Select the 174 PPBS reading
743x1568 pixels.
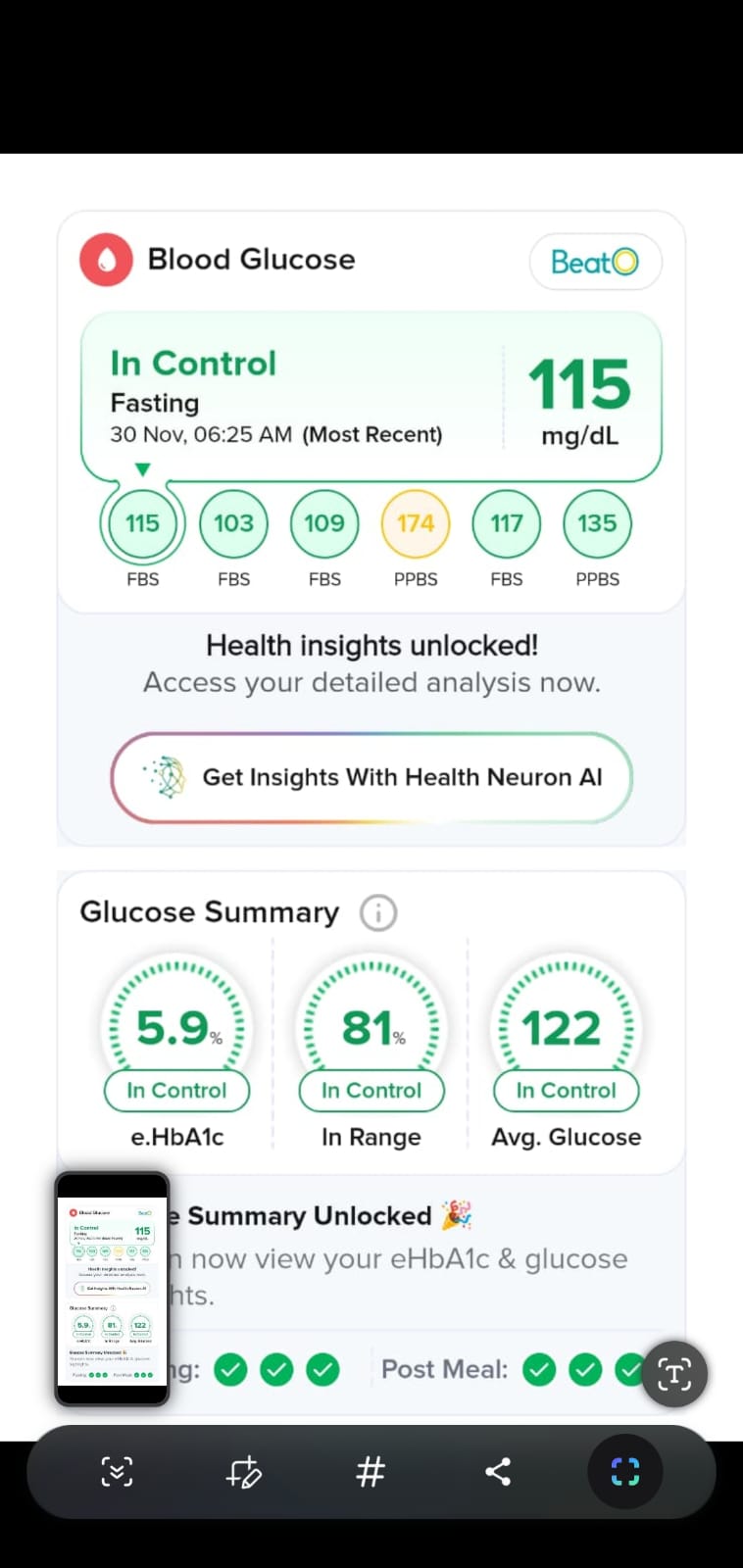(x=416, y=524)
